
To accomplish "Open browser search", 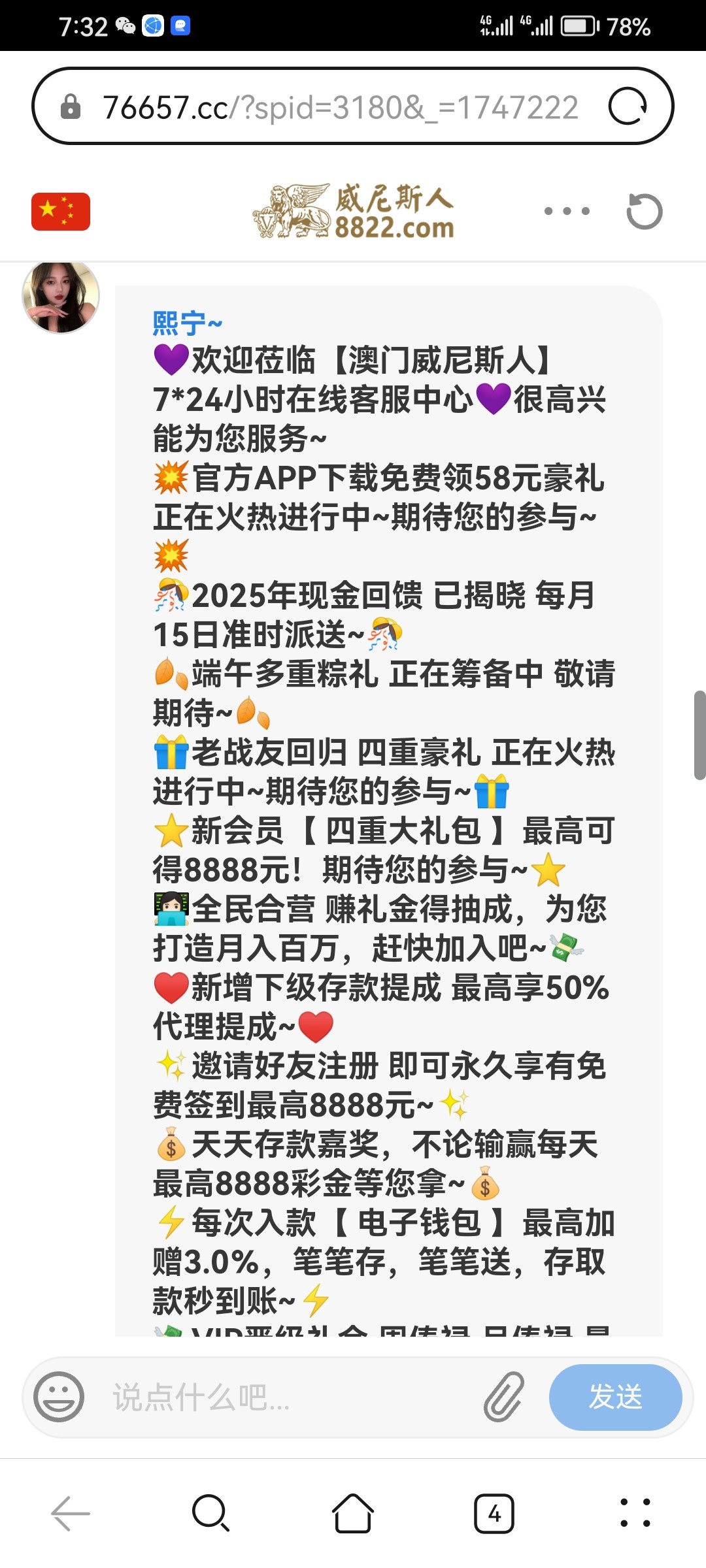I will point(210,1513).
